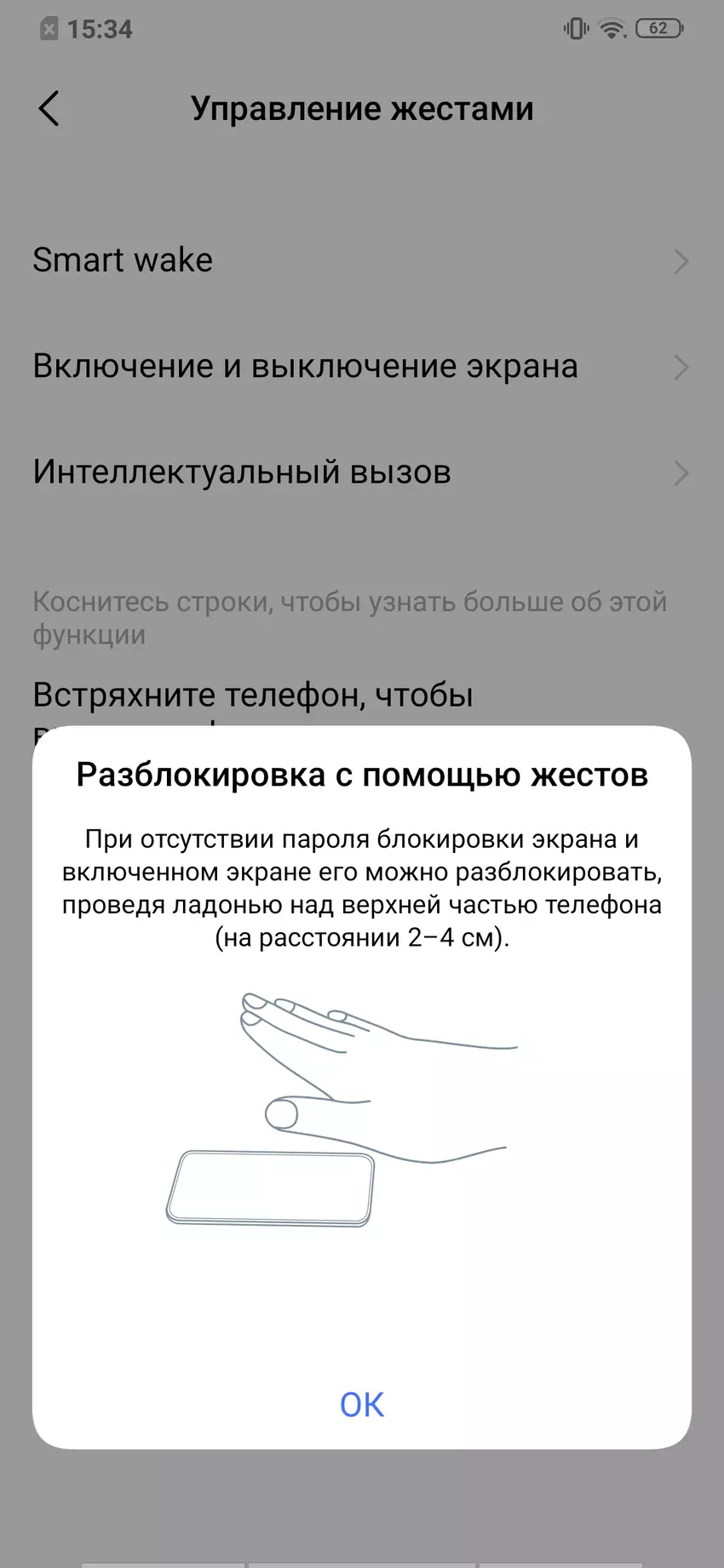The height and width of the screenshot is (1568, 724).
Task: Open Включение и выключение экрана
Action: click(361, 366)
